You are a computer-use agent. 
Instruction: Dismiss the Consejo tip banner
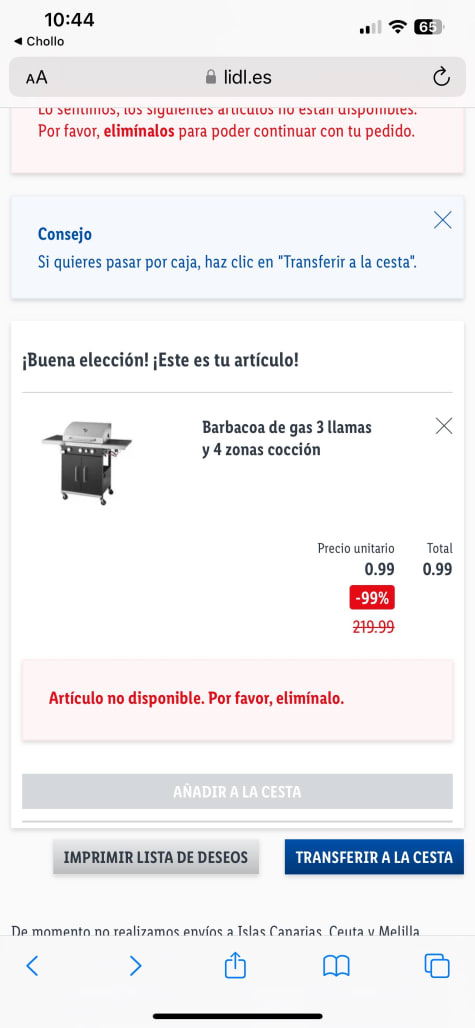tap(443, 220)
